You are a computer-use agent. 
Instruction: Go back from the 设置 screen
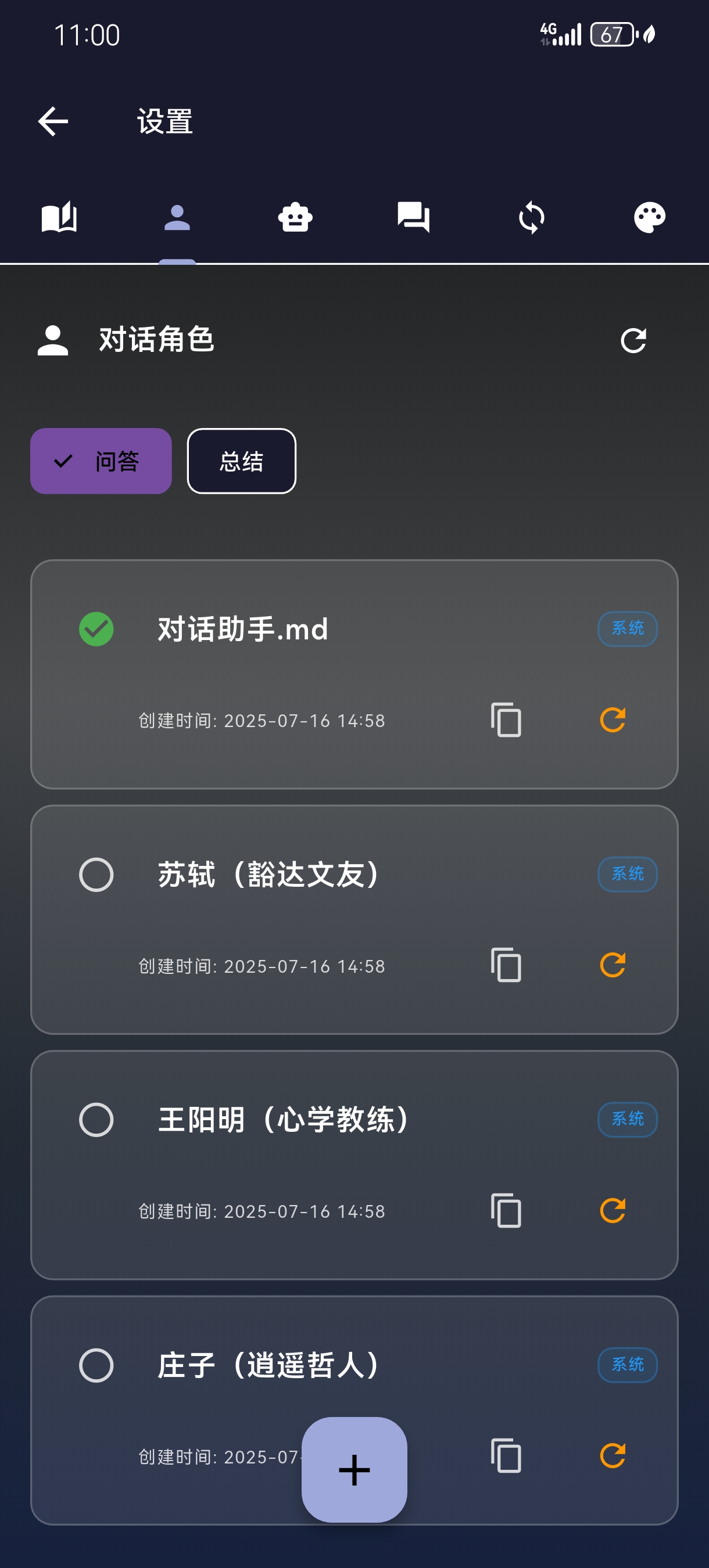coord(53,121)
